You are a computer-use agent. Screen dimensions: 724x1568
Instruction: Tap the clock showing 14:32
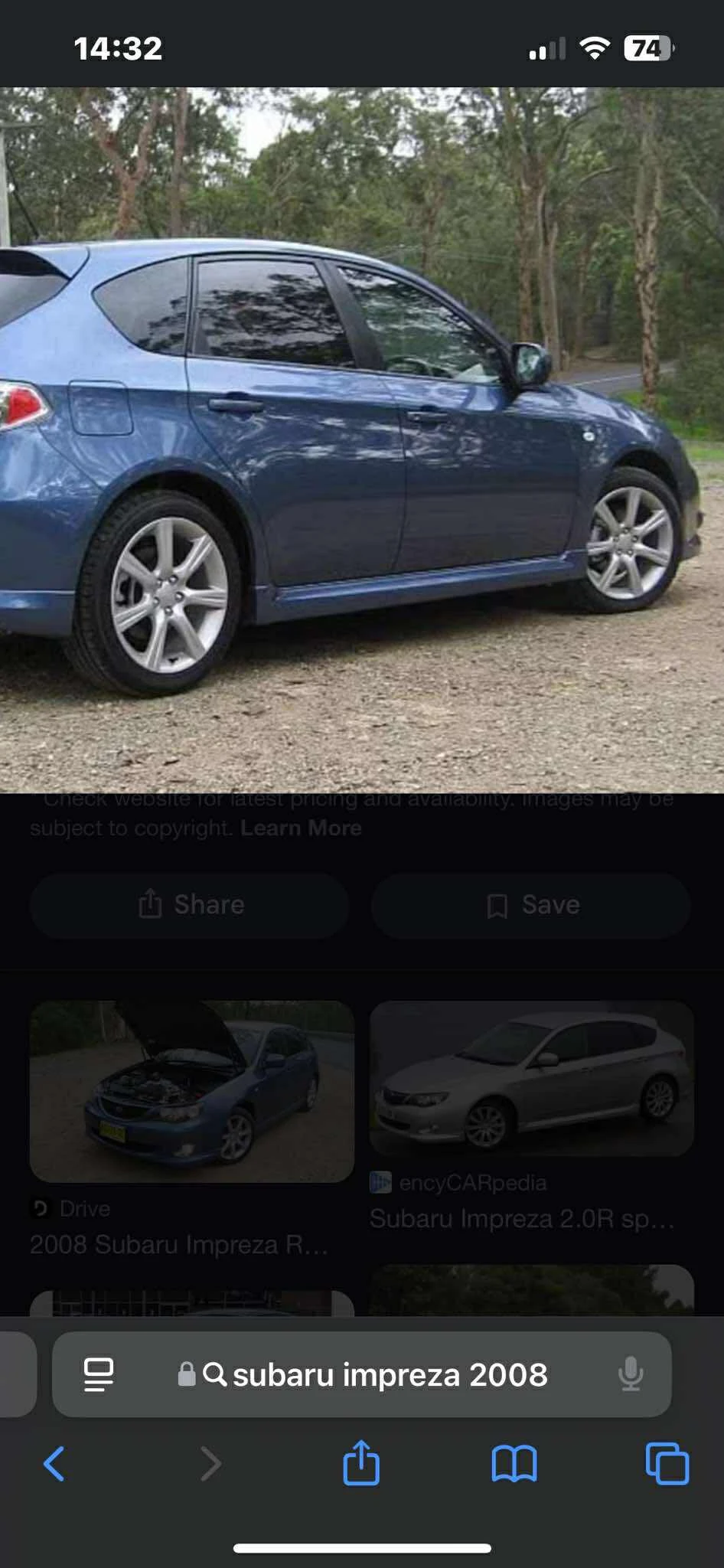pos(118,49)
